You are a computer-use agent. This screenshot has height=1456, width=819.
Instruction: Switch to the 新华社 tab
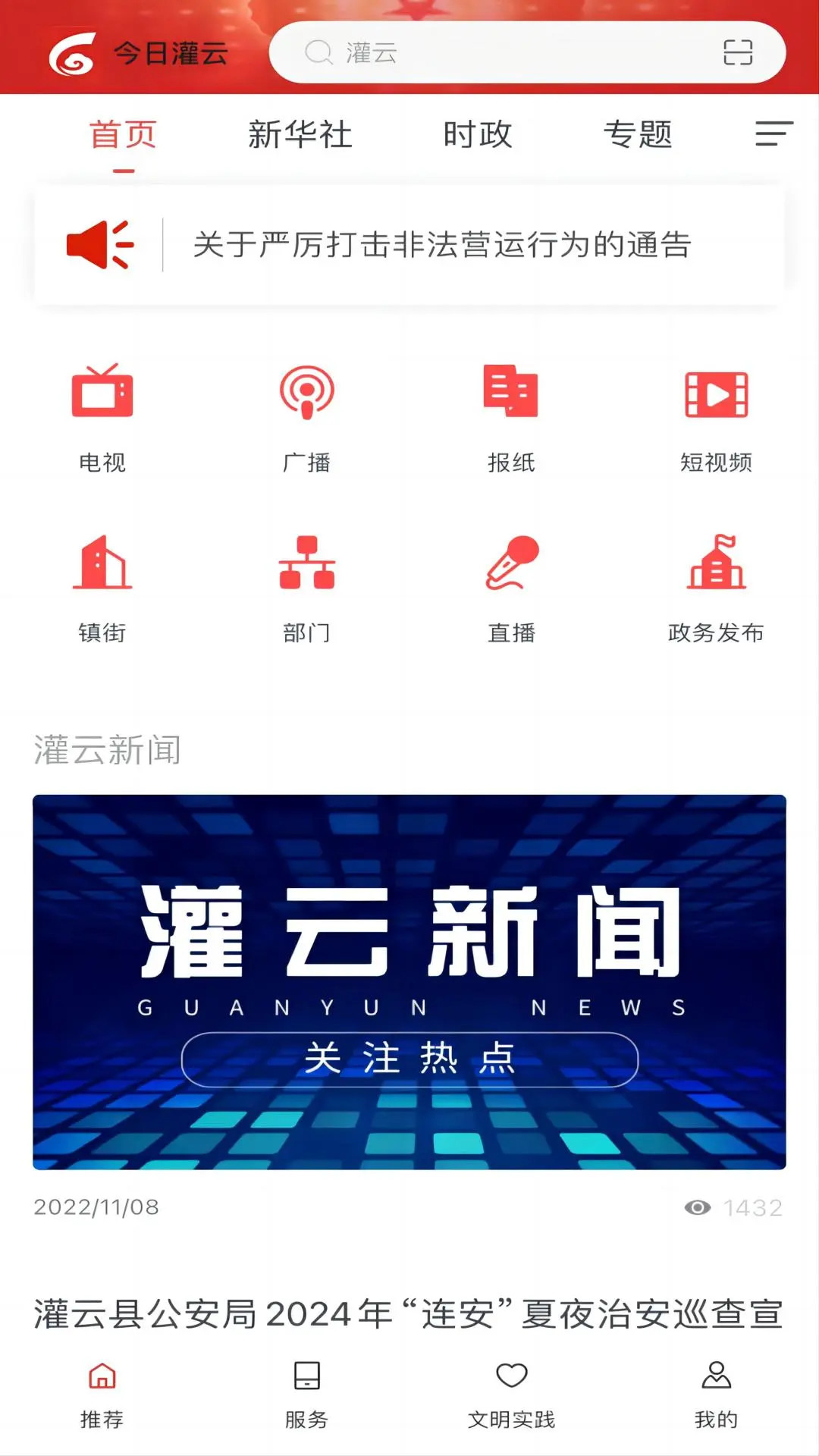300,135
